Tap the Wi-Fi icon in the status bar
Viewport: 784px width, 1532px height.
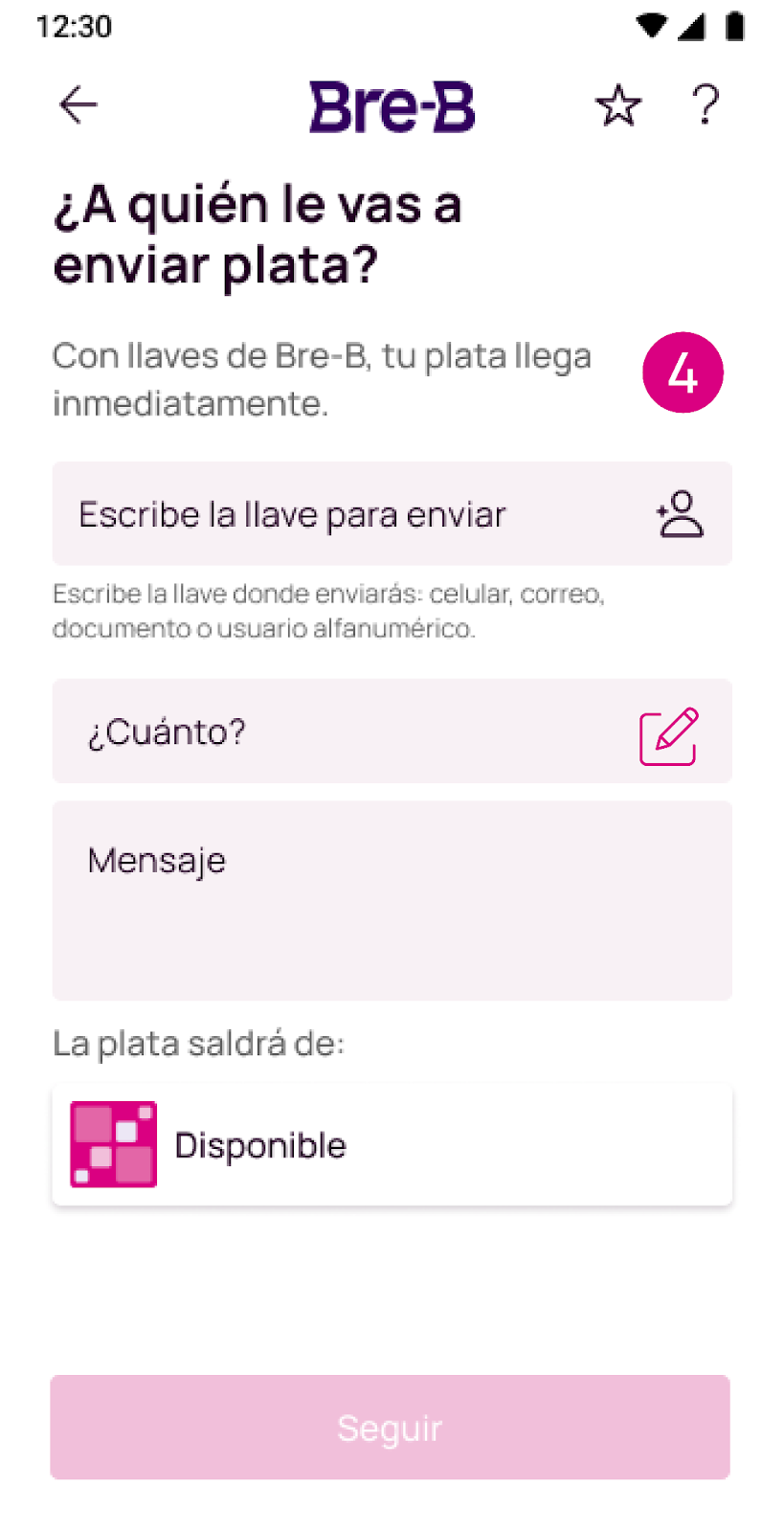pos(650,27)
